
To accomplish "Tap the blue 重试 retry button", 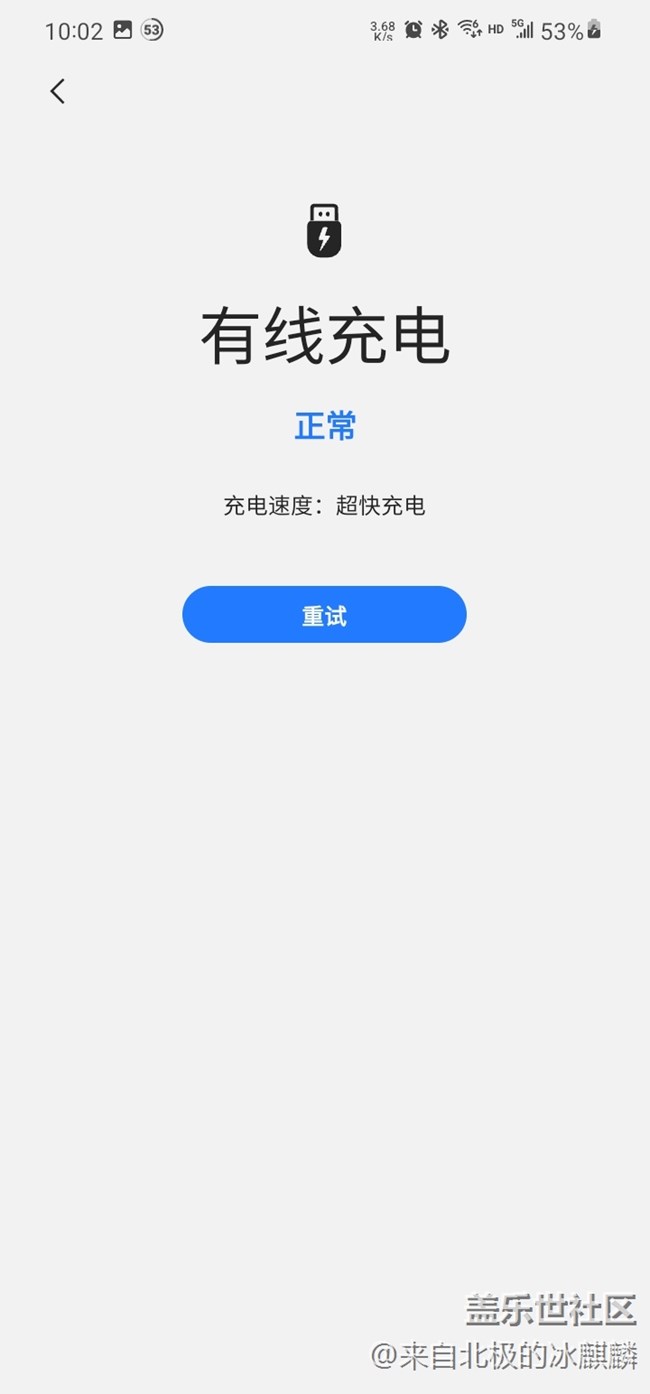I will (x=324, y=614).
